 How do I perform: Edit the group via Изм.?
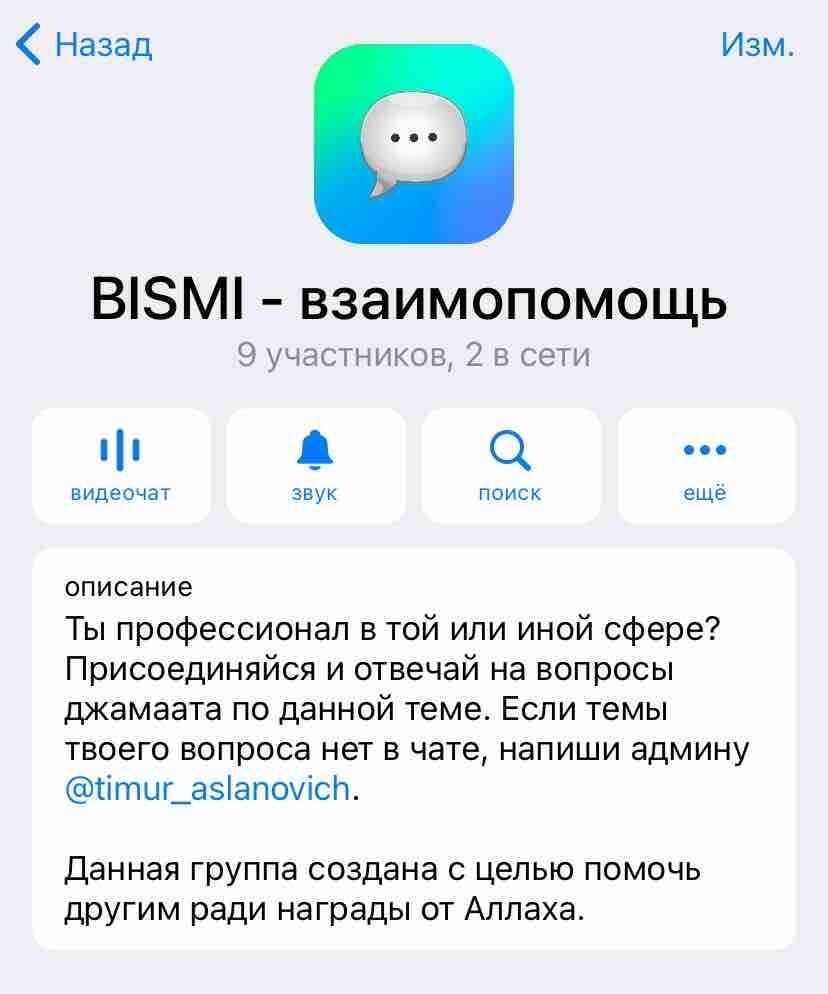click(x=757, y=45)
